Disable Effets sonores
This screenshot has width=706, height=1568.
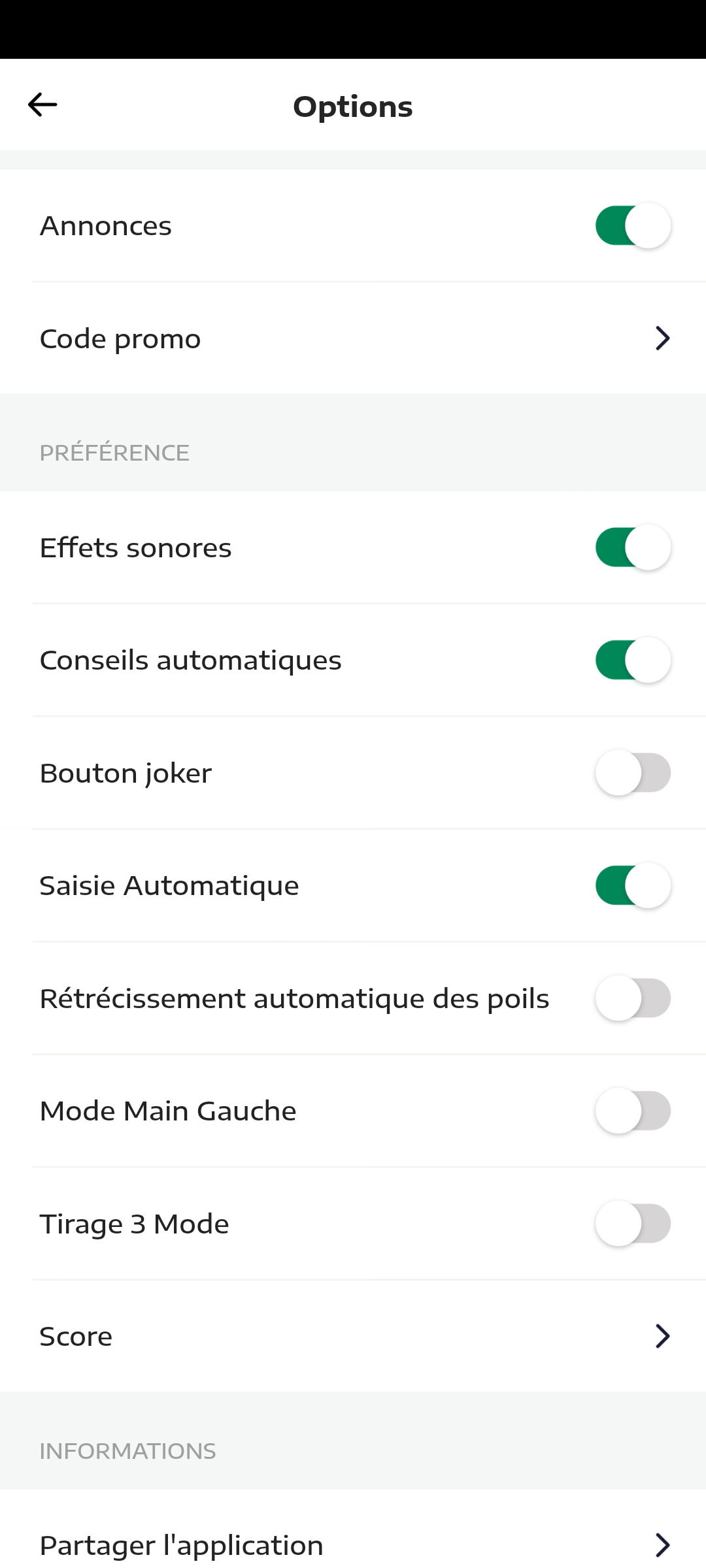633,547
